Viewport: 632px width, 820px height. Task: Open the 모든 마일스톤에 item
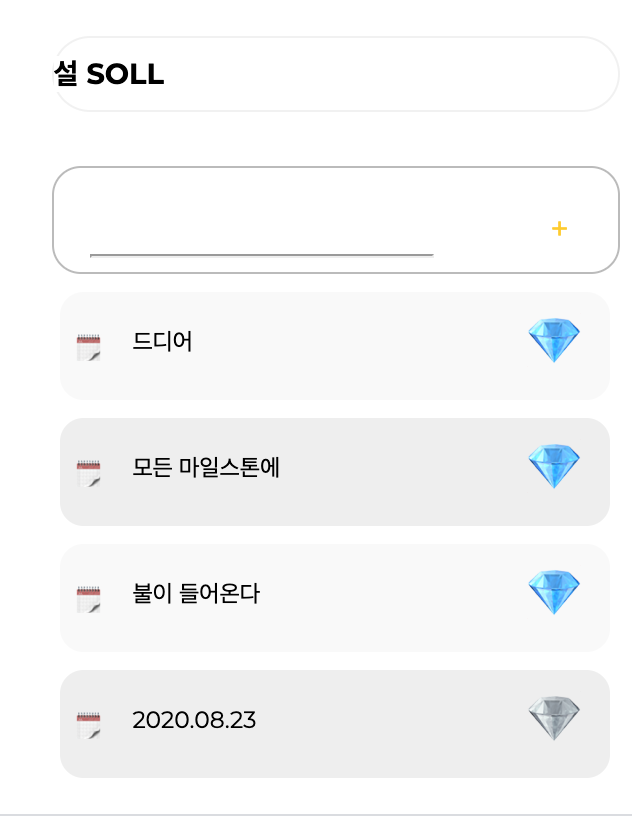(335, 472)
